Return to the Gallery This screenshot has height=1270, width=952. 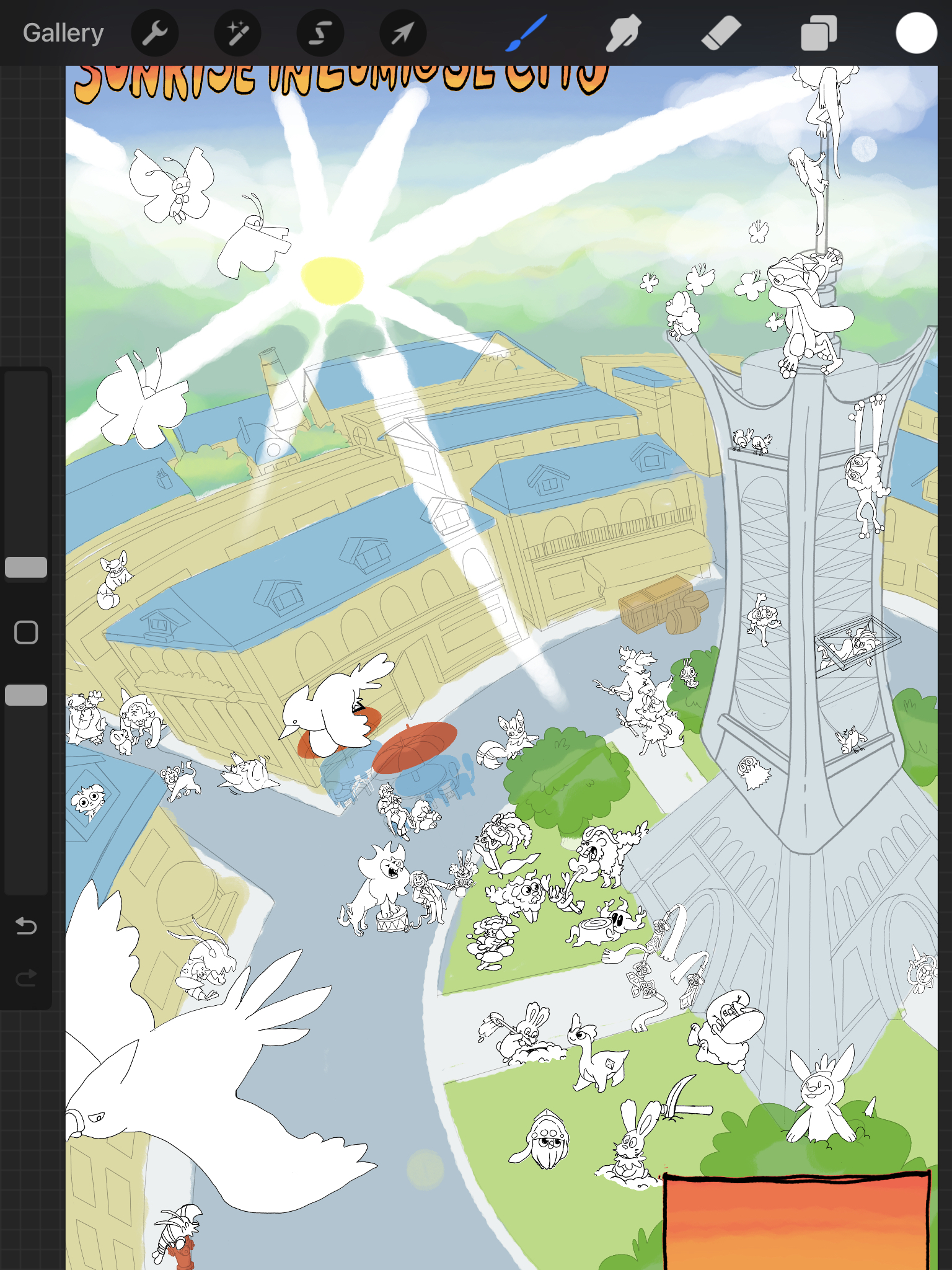click(63, 33)
